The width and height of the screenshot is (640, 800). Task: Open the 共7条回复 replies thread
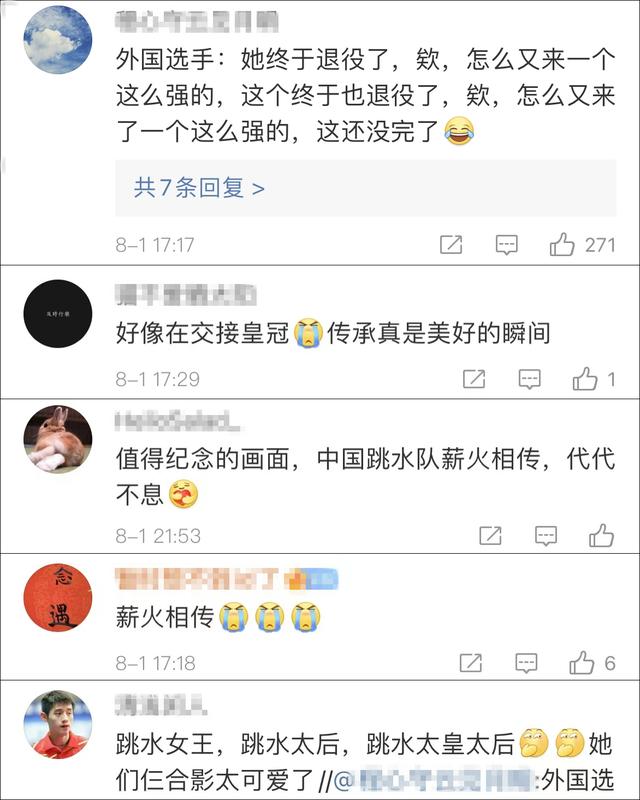pyautogui.click(x=199, y=187)
